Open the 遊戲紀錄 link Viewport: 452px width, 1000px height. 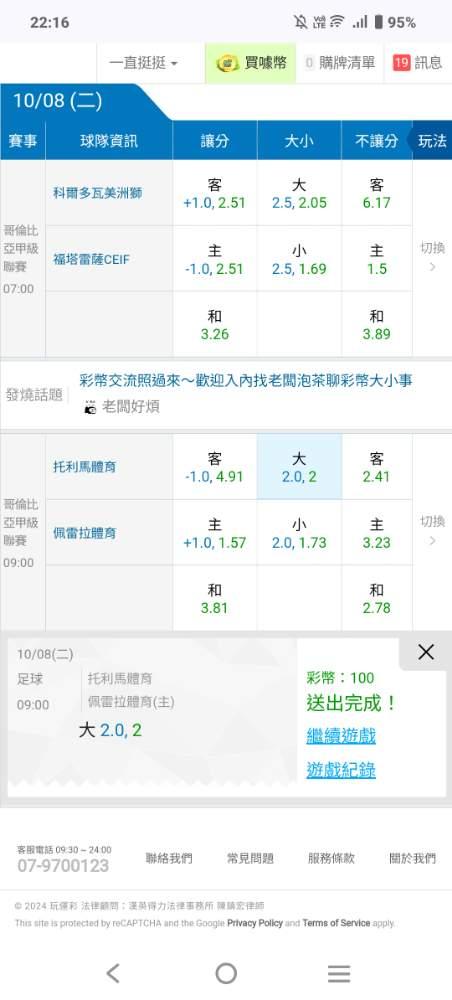341,770
